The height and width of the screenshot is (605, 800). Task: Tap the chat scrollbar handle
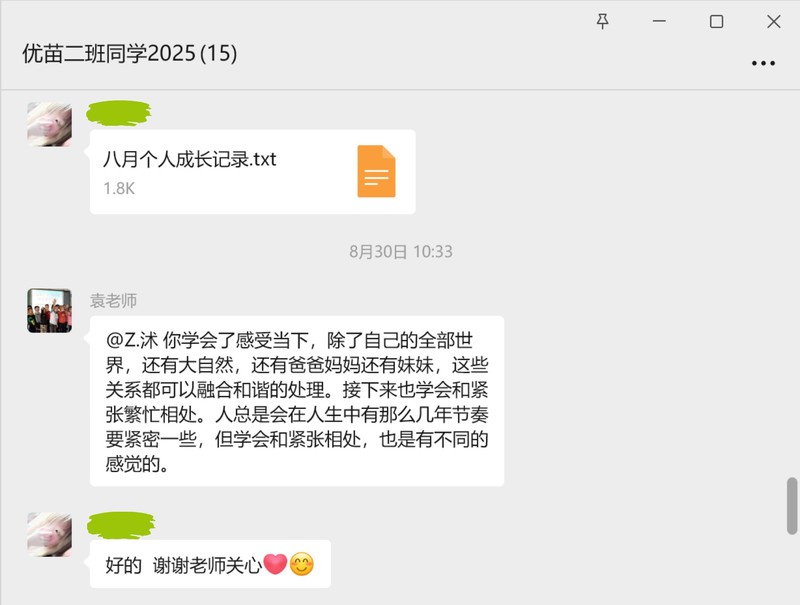(x=792, y=506)
